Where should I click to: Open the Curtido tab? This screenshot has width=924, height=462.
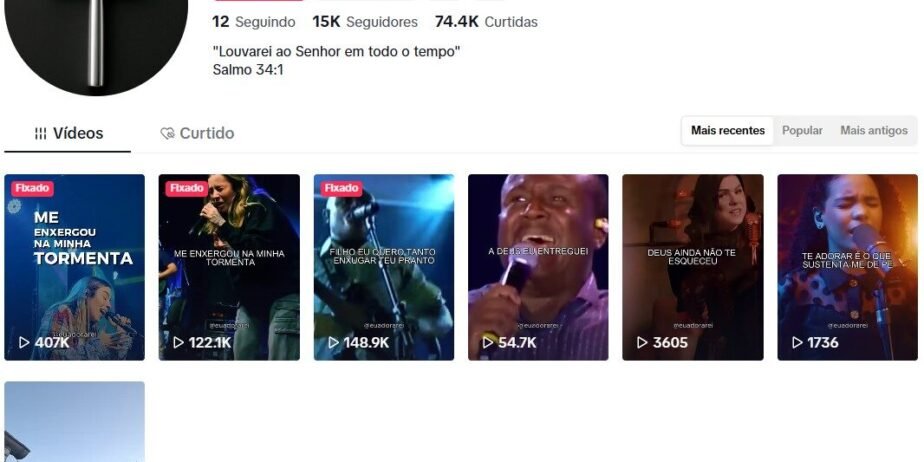coord(197,133)
